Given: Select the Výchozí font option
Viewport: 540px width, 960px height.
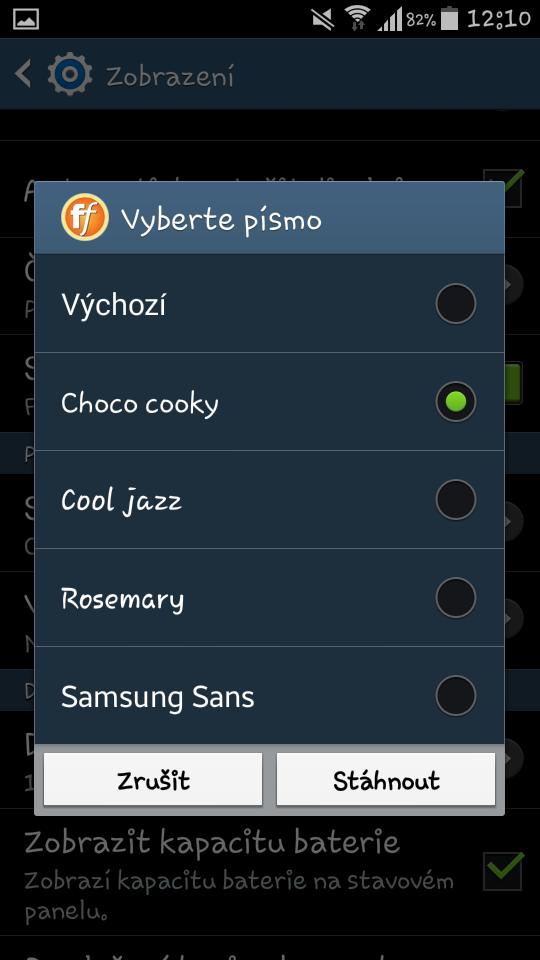Looking at the screenshot, I should [269, 303].
